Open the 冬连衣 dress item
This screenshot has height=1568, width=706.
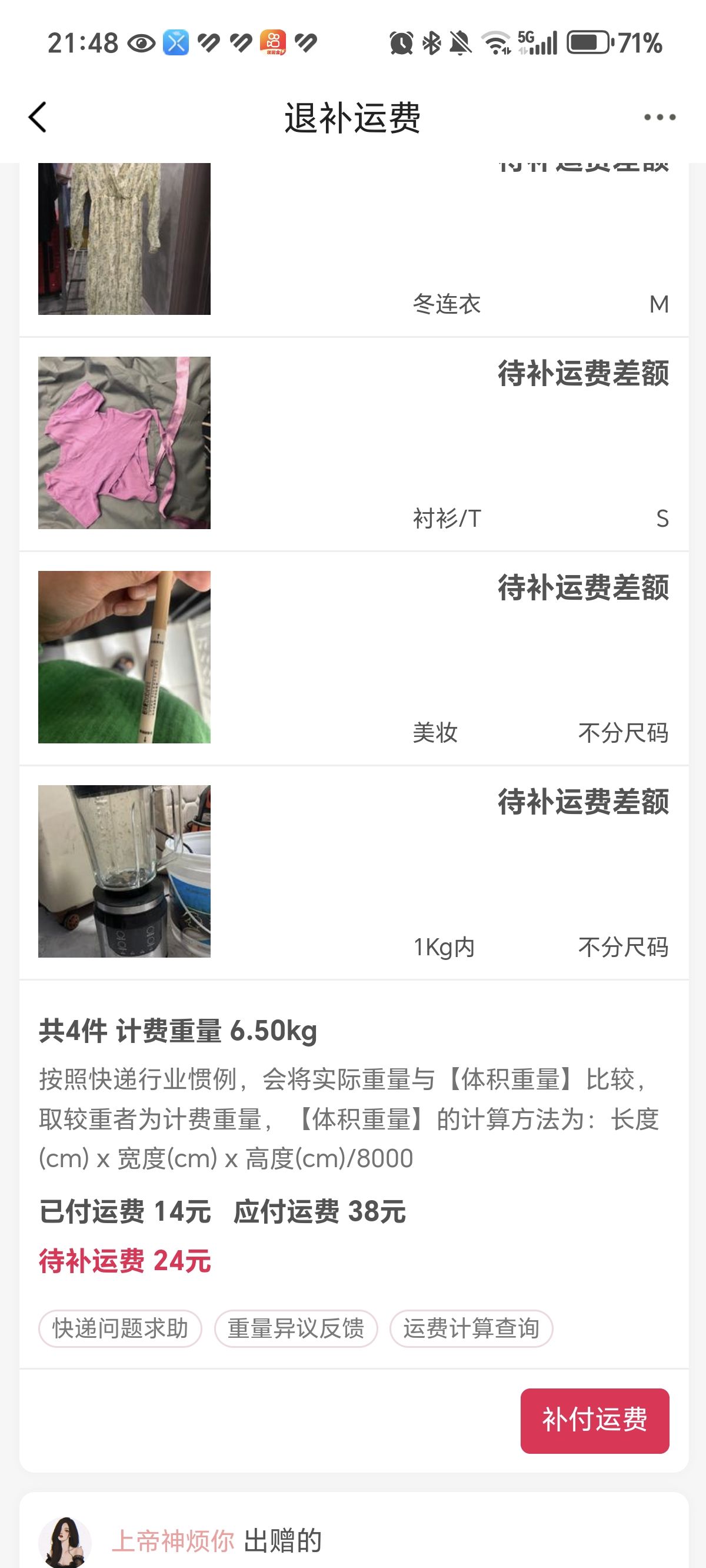tap(354, 250)
